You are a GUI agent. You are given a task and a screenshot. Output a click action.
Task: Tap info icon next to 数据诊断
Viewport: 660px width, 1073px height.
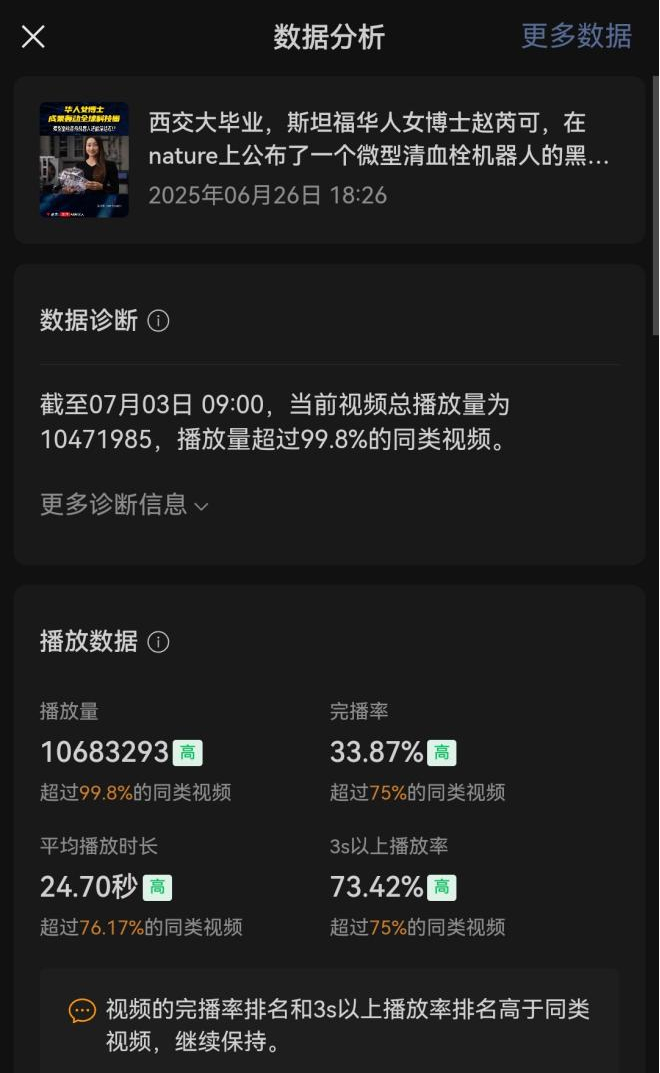point(158,321)
